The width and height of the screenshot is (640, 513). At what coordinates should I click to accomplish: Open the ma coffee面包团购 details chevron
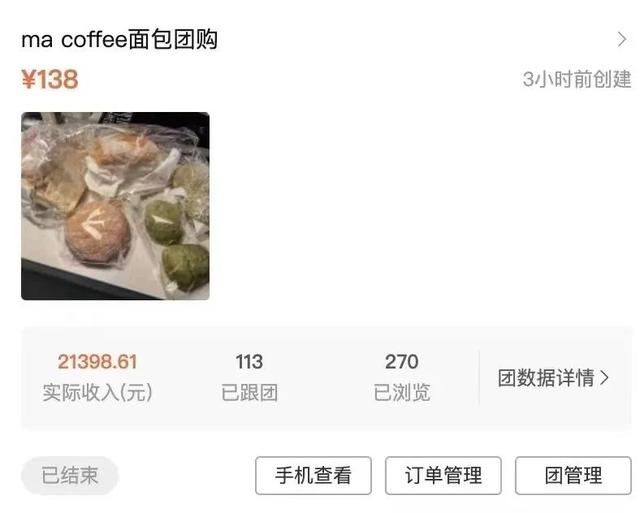tap(621, 40)
